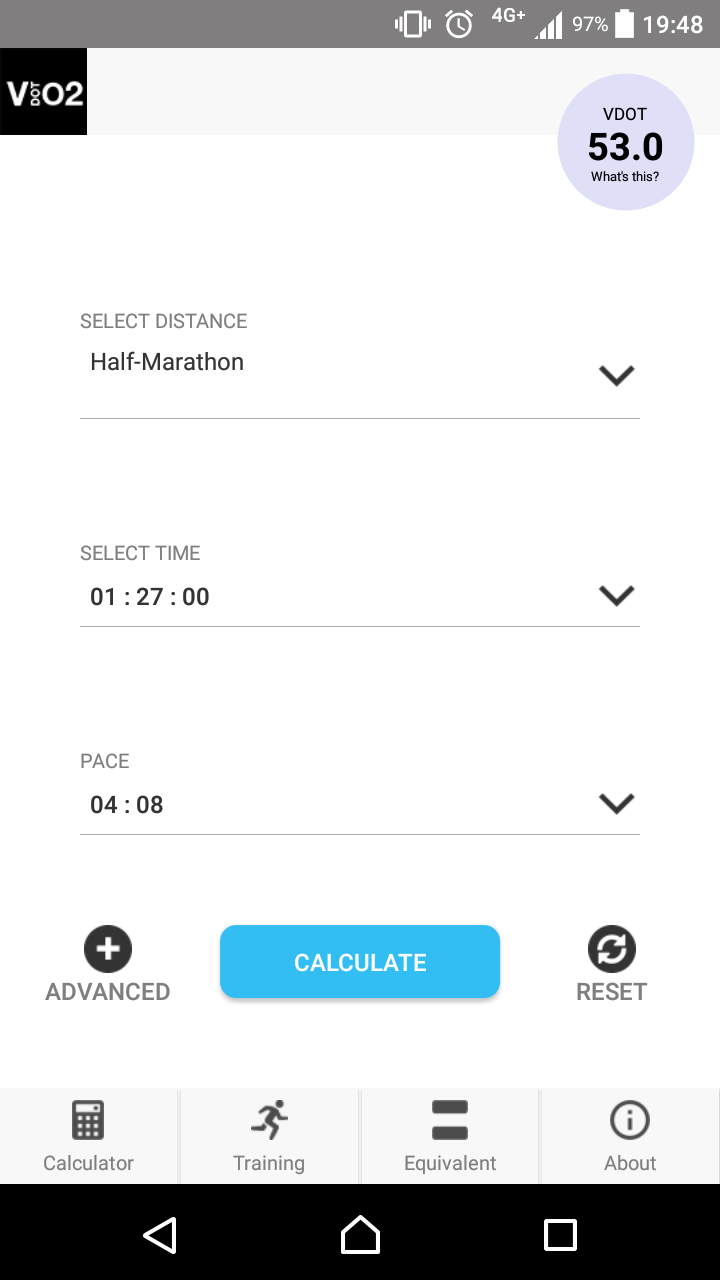
Task: Switch to the Training tab
Action: pos(269,1136)
